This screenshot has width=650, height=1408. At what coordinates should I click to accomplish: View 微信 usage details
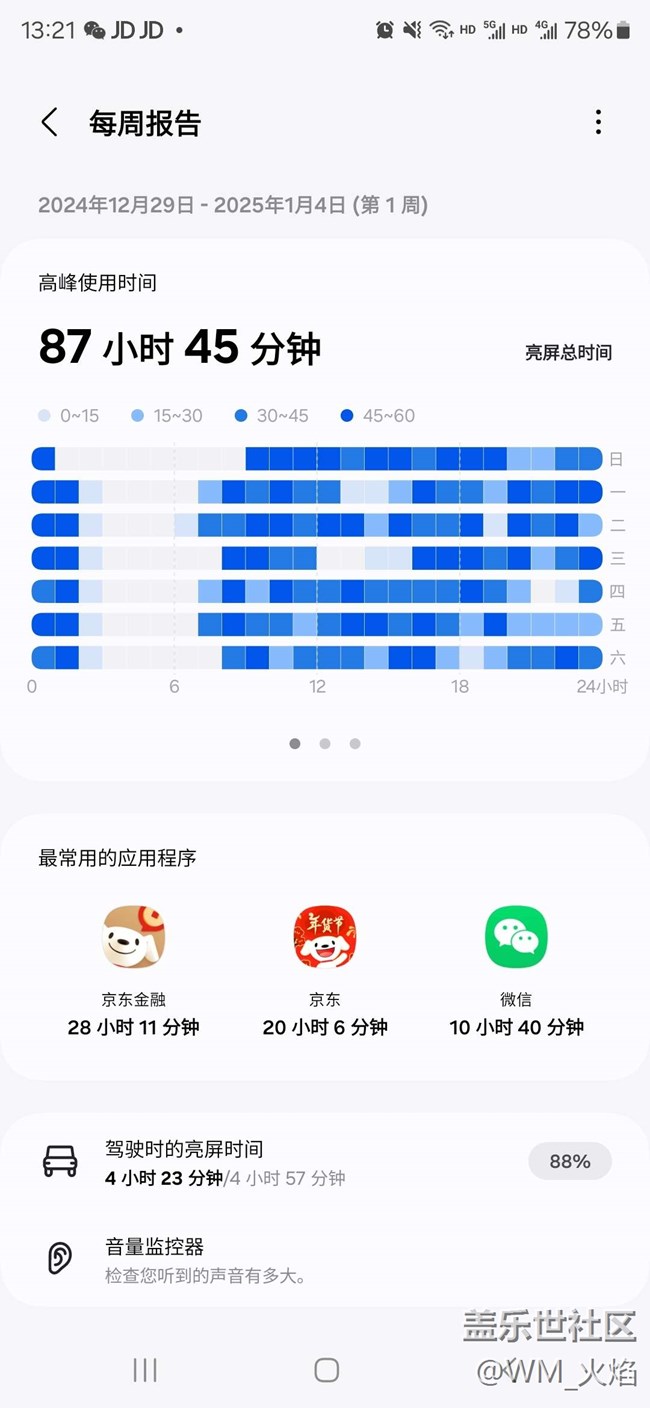[516, 970]
